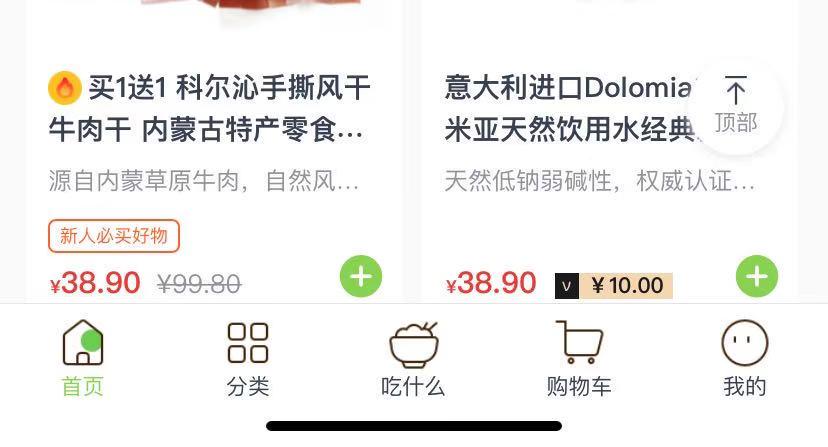Switch to the 我的 profile tab
828x447 pixels.
point(744,358)
